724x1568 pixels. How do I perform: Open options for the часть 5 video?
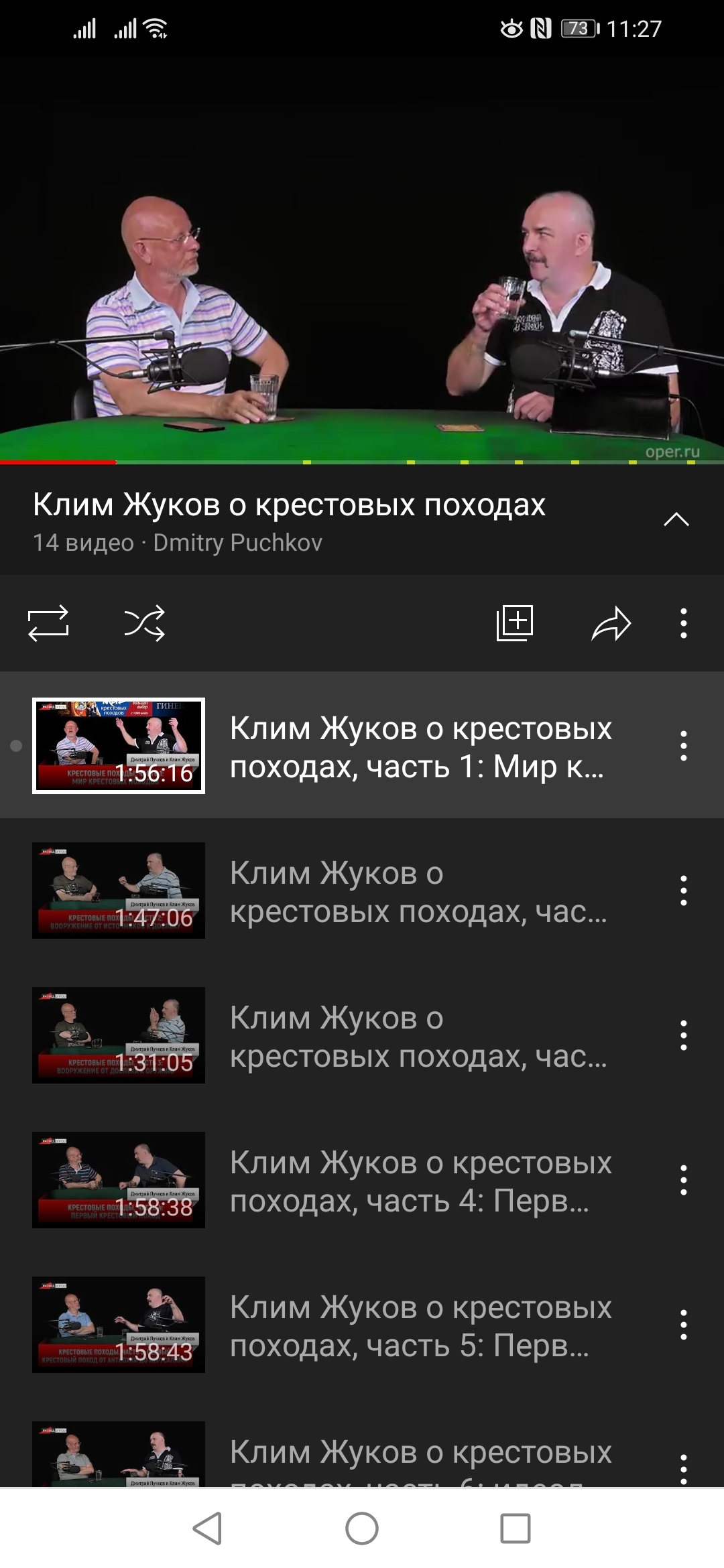click(683, 1325)
